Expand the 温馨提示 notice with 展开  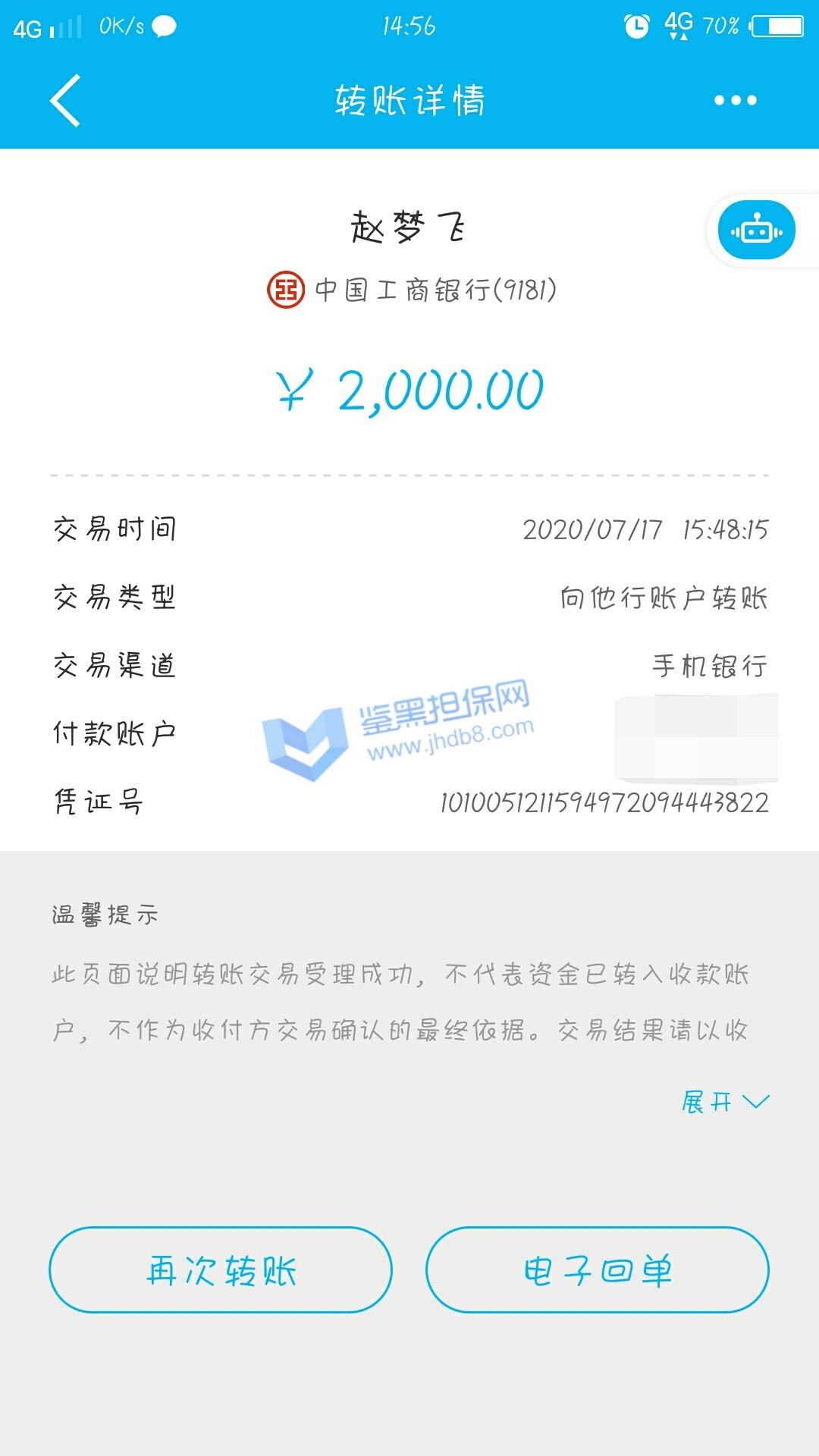[725, 1101]
